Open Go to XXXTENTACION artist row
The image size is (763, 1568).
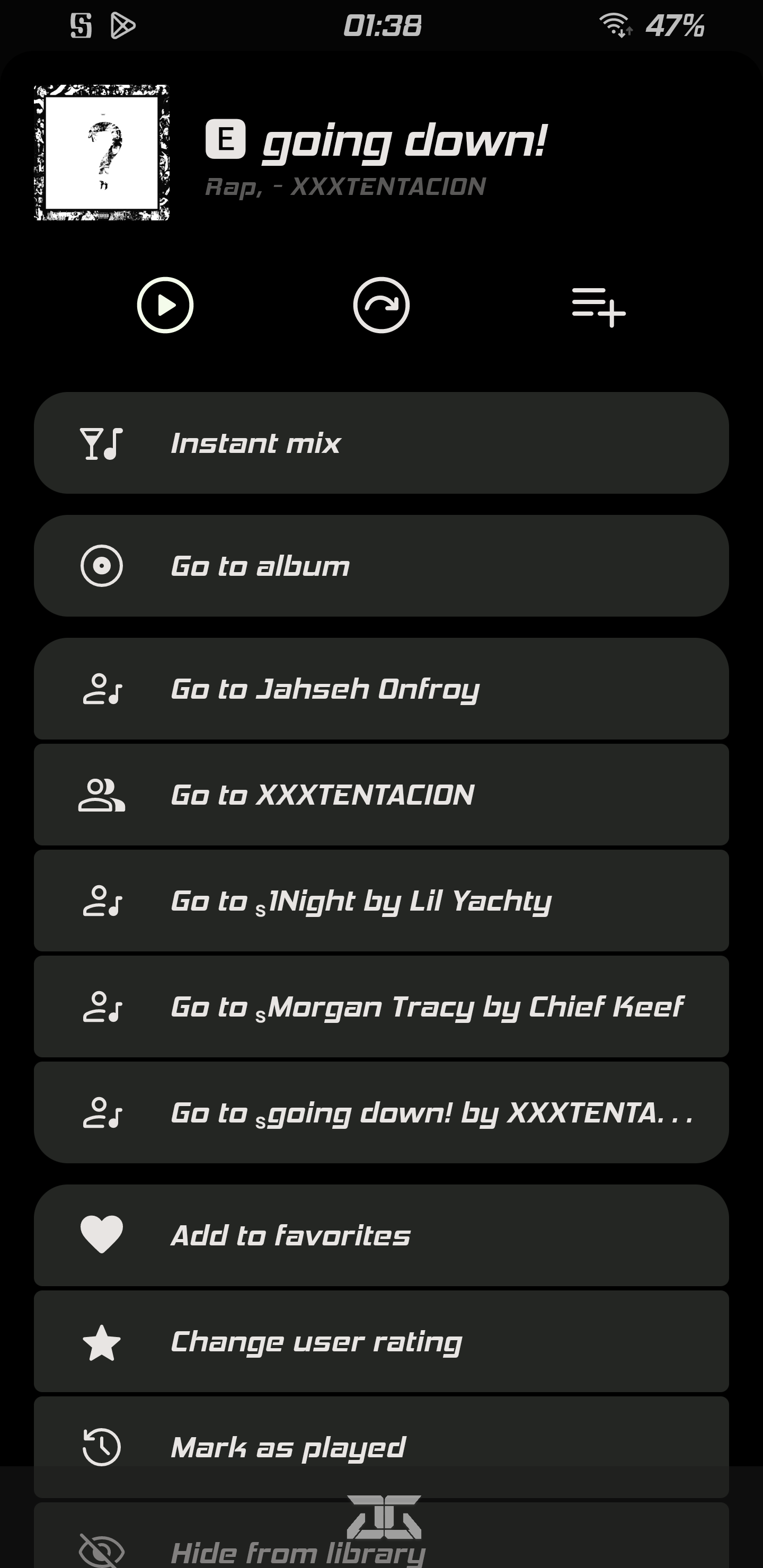pos(381,795)
